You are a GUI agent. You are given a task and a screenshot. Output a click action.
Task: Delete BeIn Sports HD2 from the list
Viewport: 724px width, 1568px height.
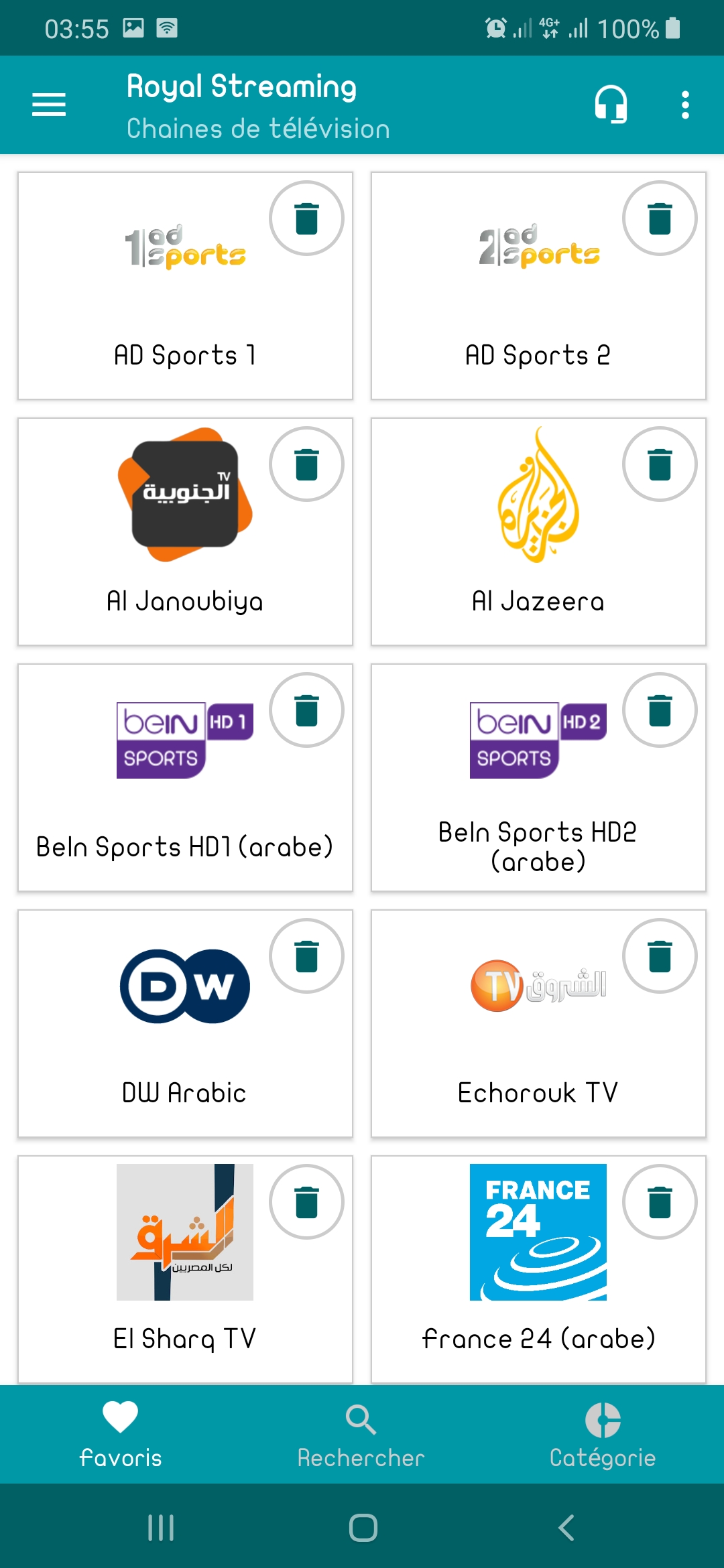coord(660,710)
